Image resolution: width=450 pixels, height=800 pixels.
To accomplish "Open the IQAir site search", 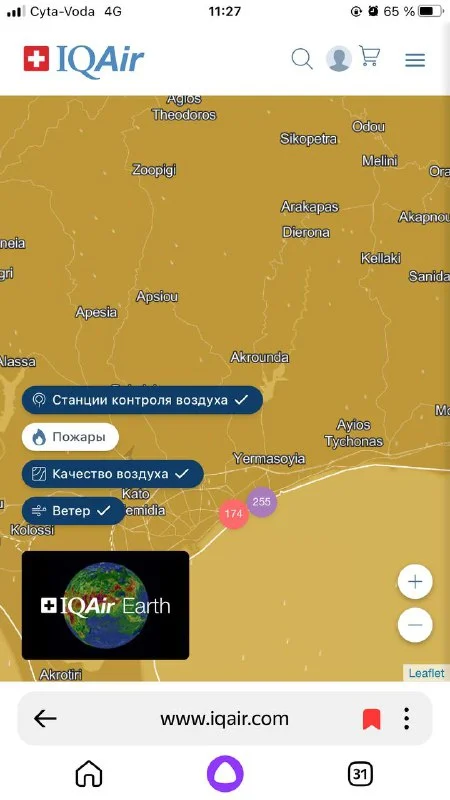I will pyautogui.click(x=302, y=59).
